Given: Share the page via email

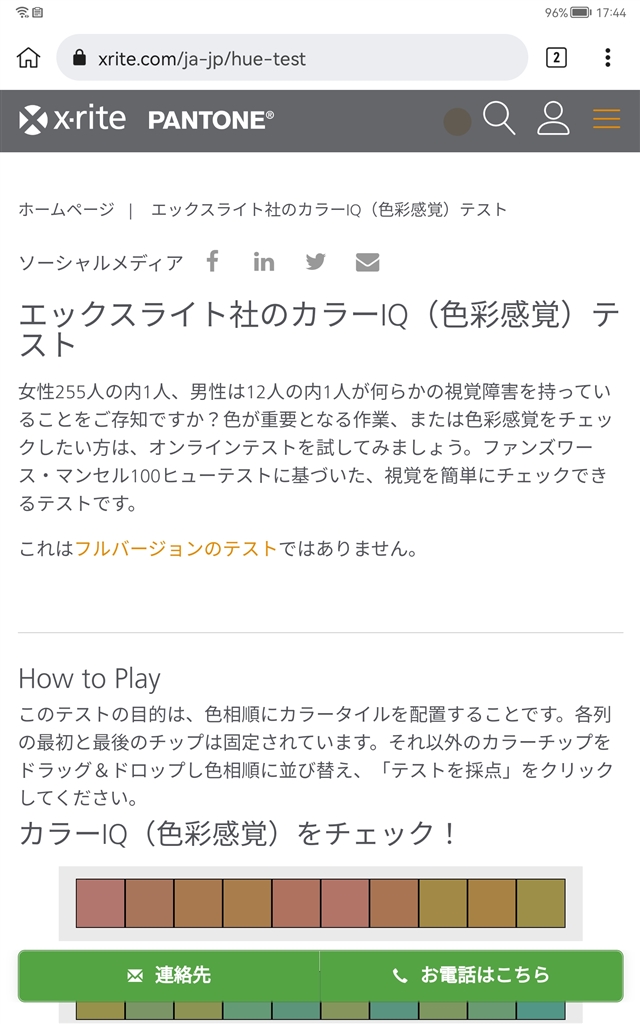Looking at the screenshot, I should pos(367,262).
